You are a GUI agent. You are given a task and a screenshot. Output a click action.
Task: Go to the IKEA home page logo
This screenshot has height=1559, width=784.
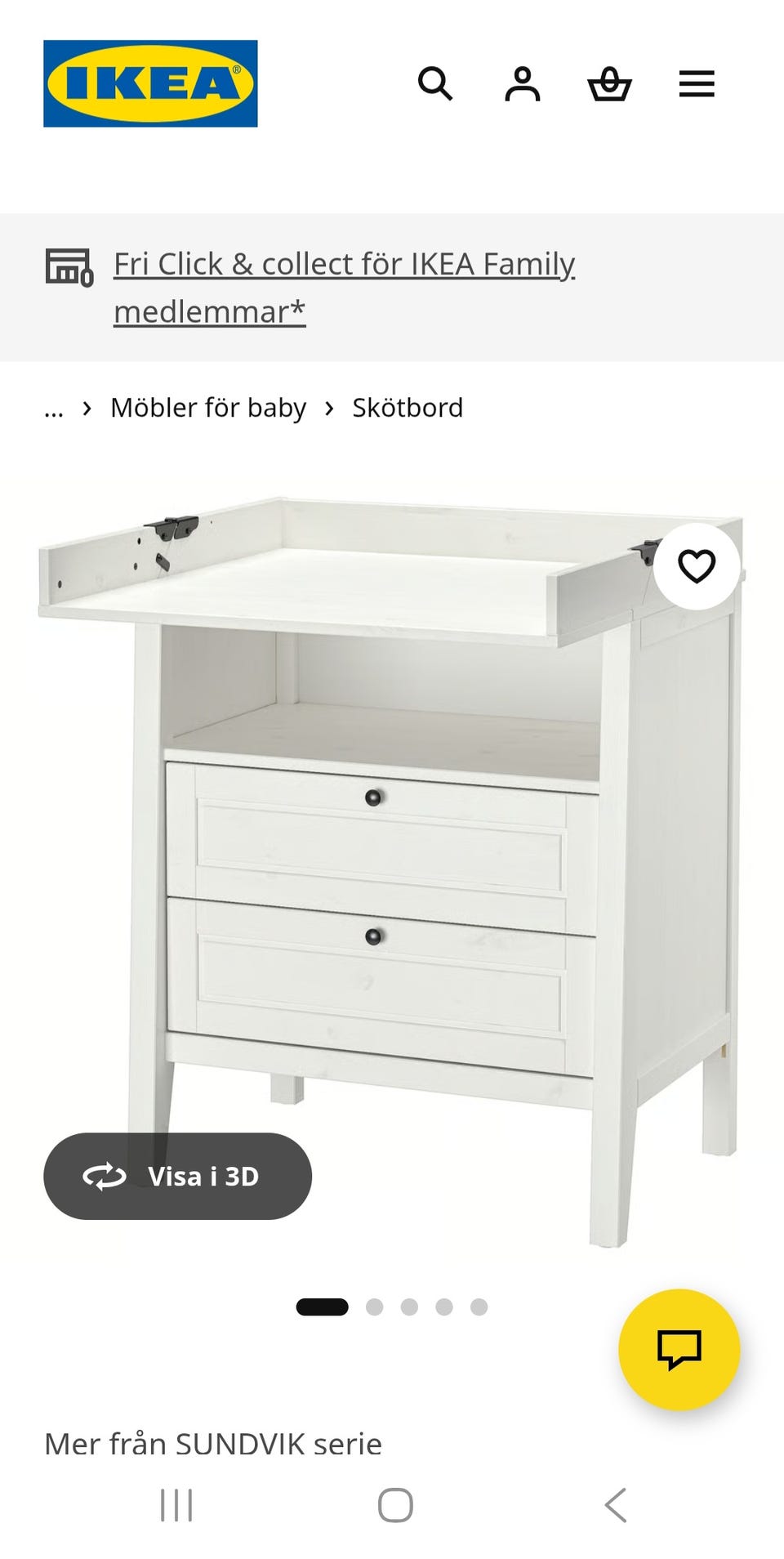(x=150, y=83)
